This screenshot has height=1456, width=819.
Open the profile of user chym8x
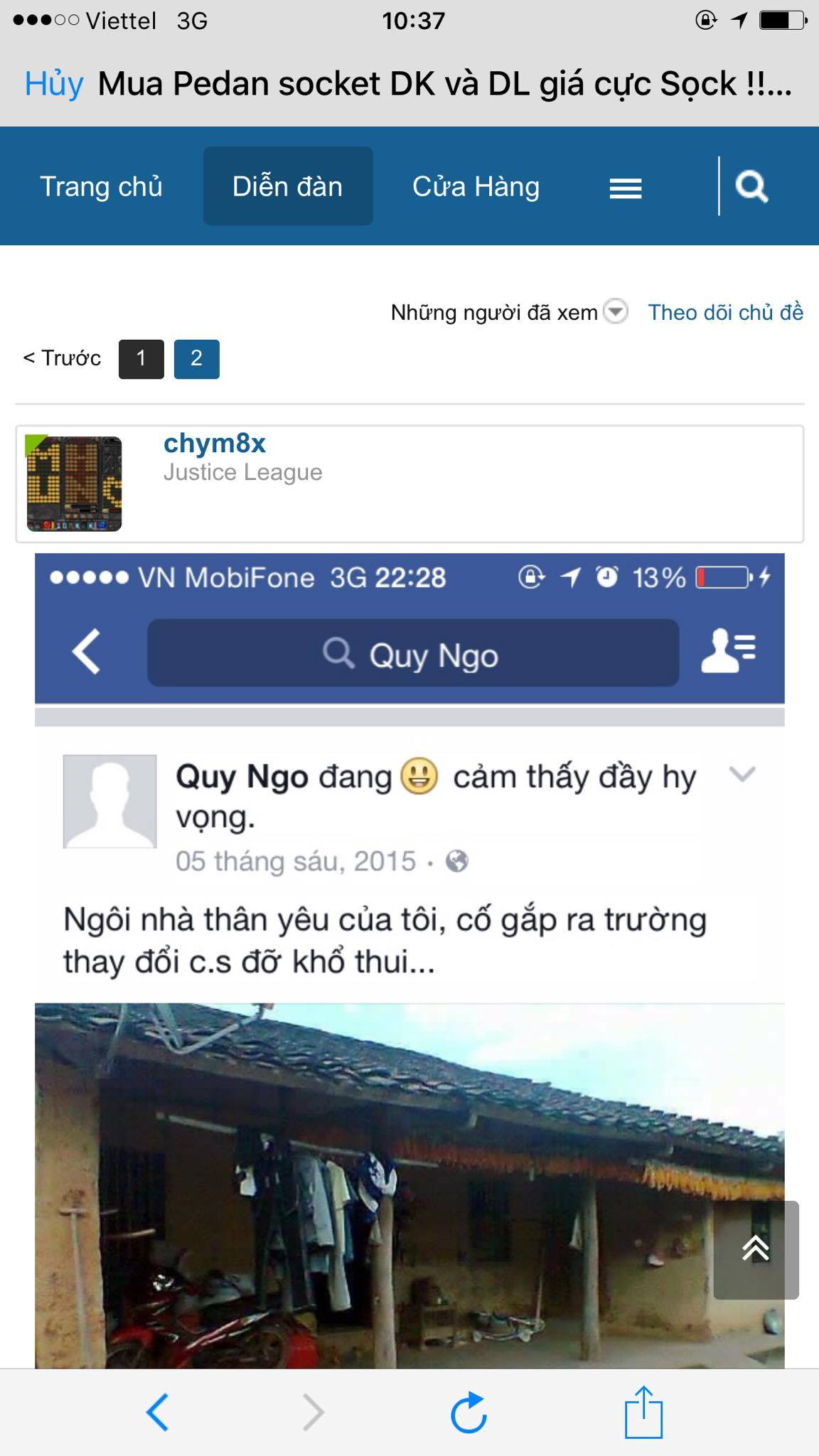pyautogui.click(x=214, y=443)
